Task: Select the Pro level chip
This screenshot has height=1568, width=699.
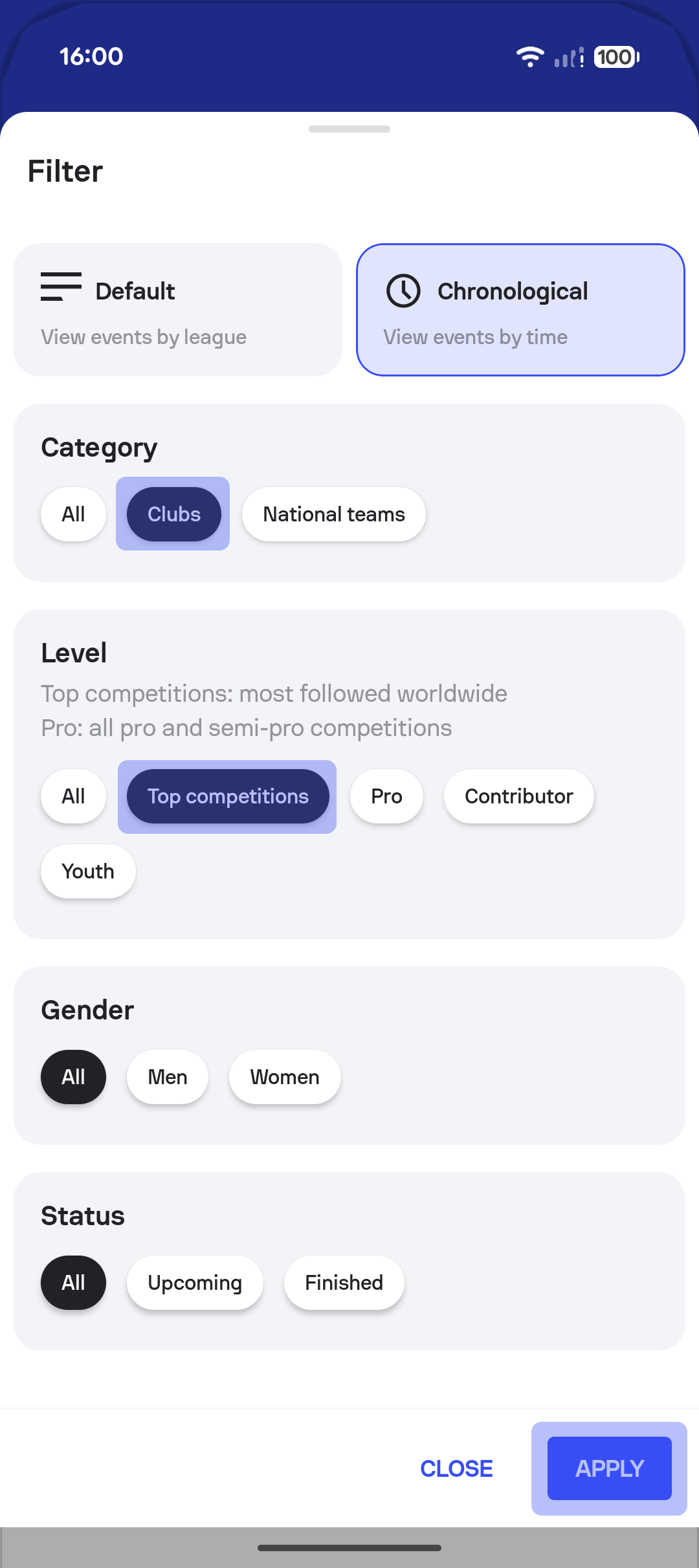Action: [386, 796]
